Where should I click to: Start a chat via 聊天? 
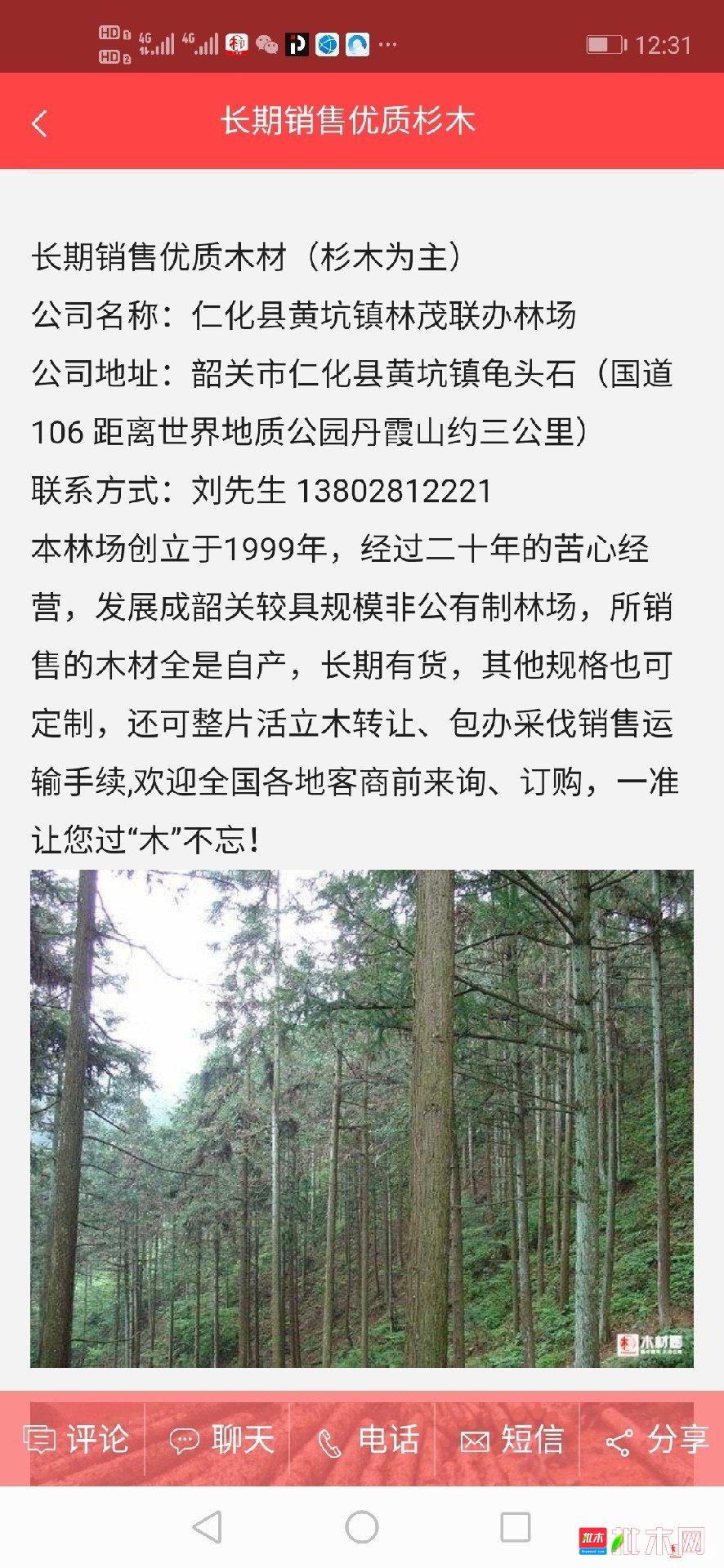point(219,1439)
